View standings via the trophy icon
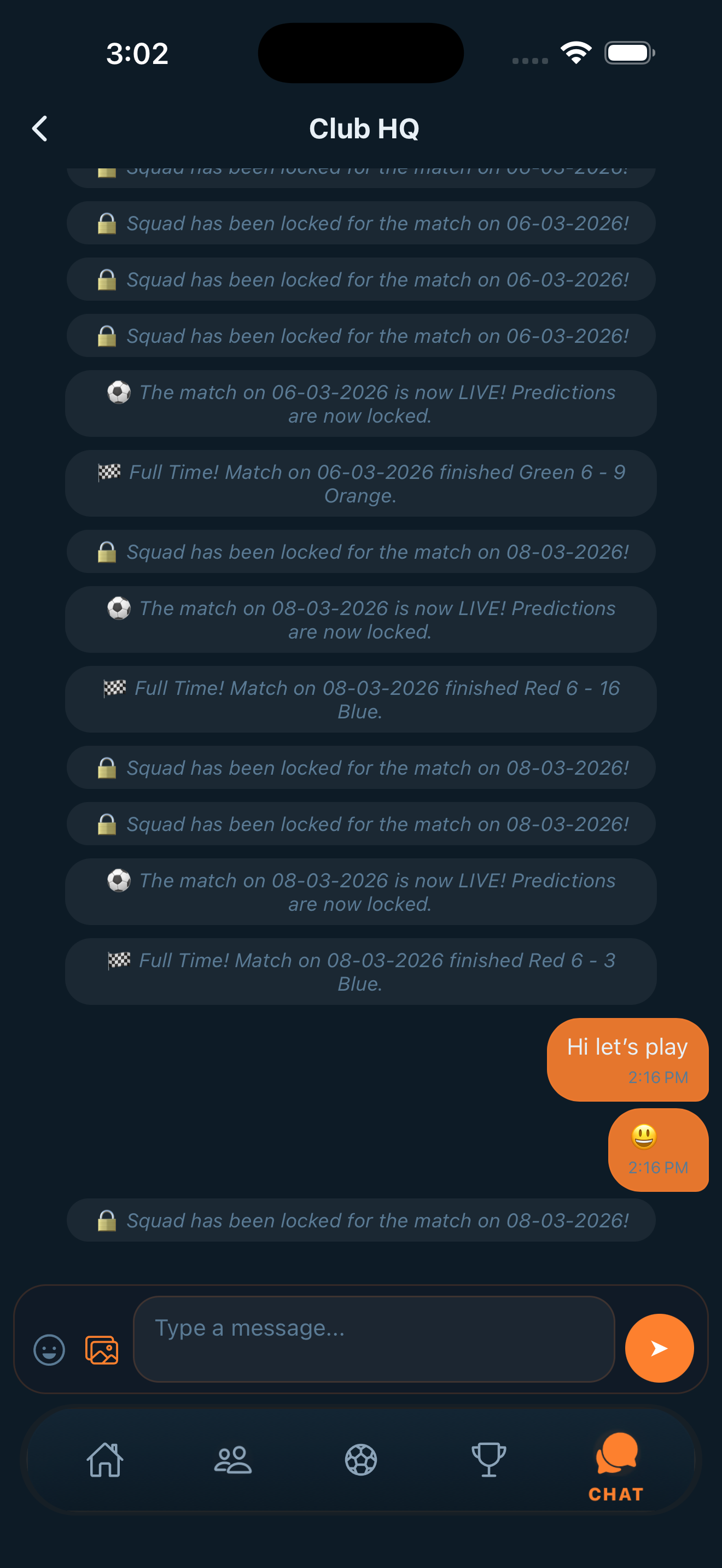Image resolution: width=722 pixels, height=1568 pixels. 488,1460
